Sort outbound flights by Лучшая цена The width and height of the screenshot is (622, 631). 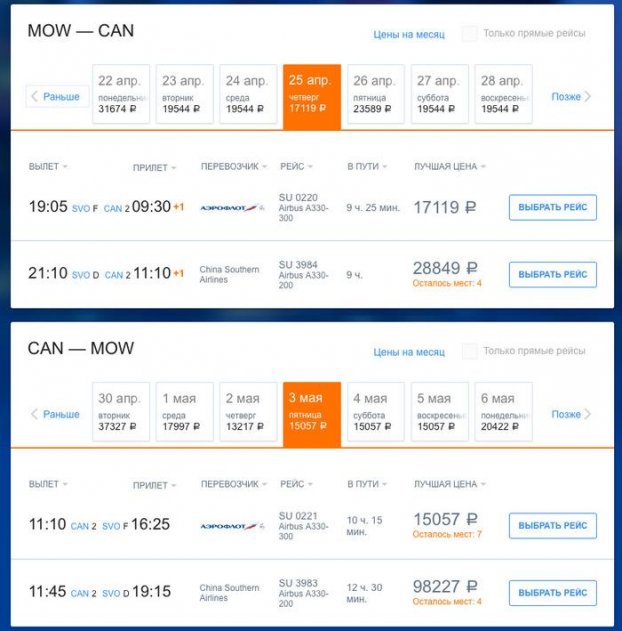(450, 167)
